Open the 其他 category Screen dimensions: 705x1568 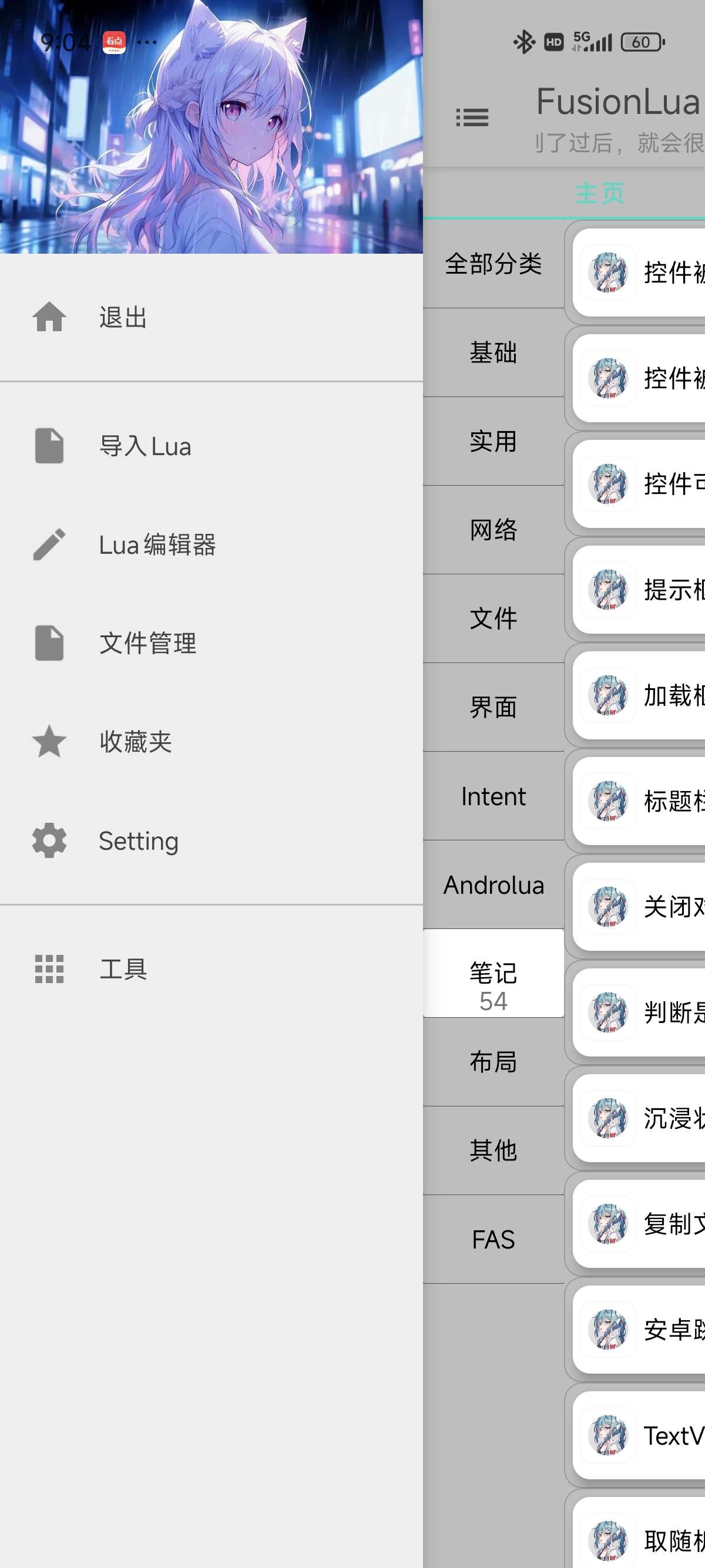[x=493, y=1150]
